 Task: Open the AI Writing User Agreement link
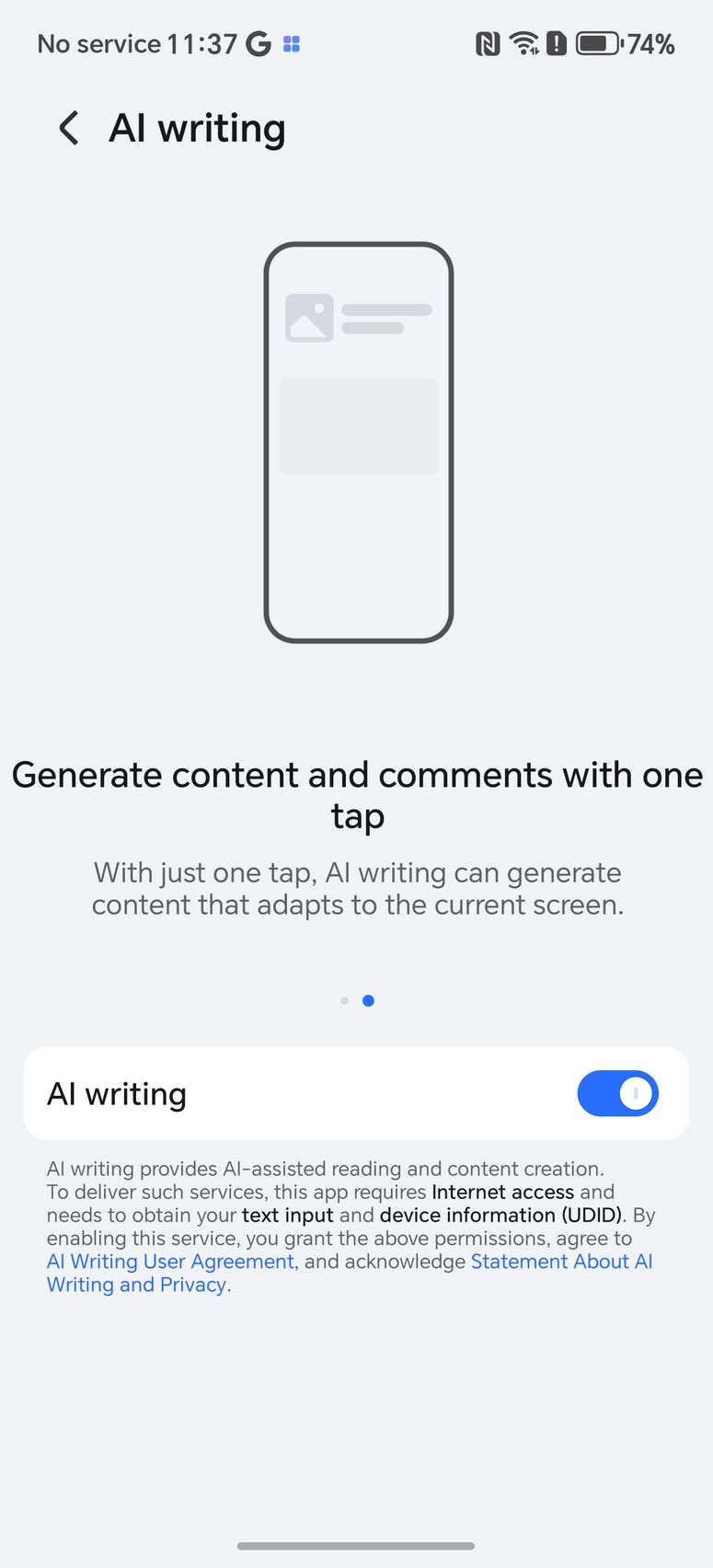click(170, 1262)
